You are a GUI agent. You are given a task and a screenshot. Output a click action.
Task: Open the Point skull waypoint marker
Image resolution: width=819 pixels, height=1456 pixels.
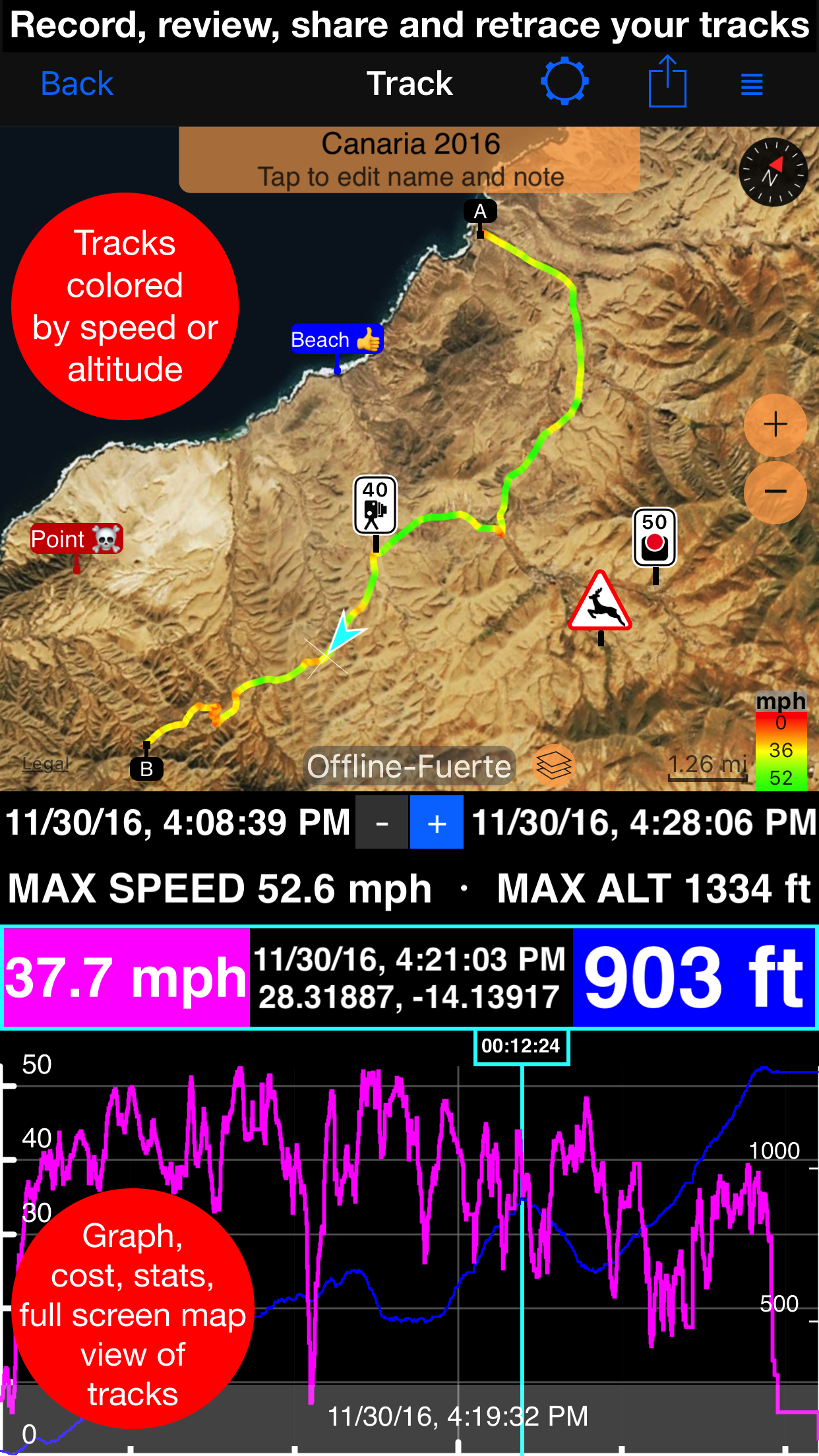coord(76,539)
